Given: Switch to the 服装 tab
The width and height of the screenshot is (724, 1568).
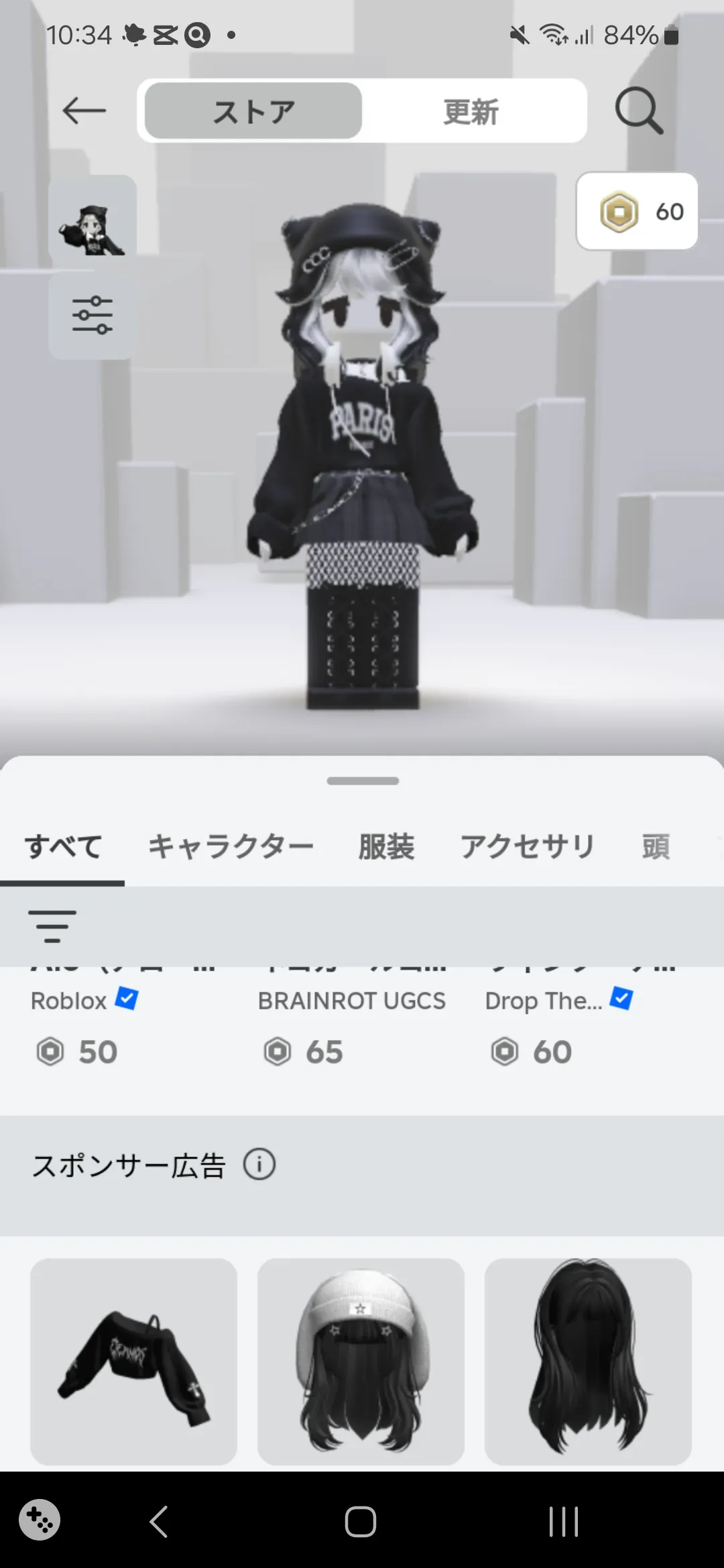Looking at the screenshot, I should 387,847.
